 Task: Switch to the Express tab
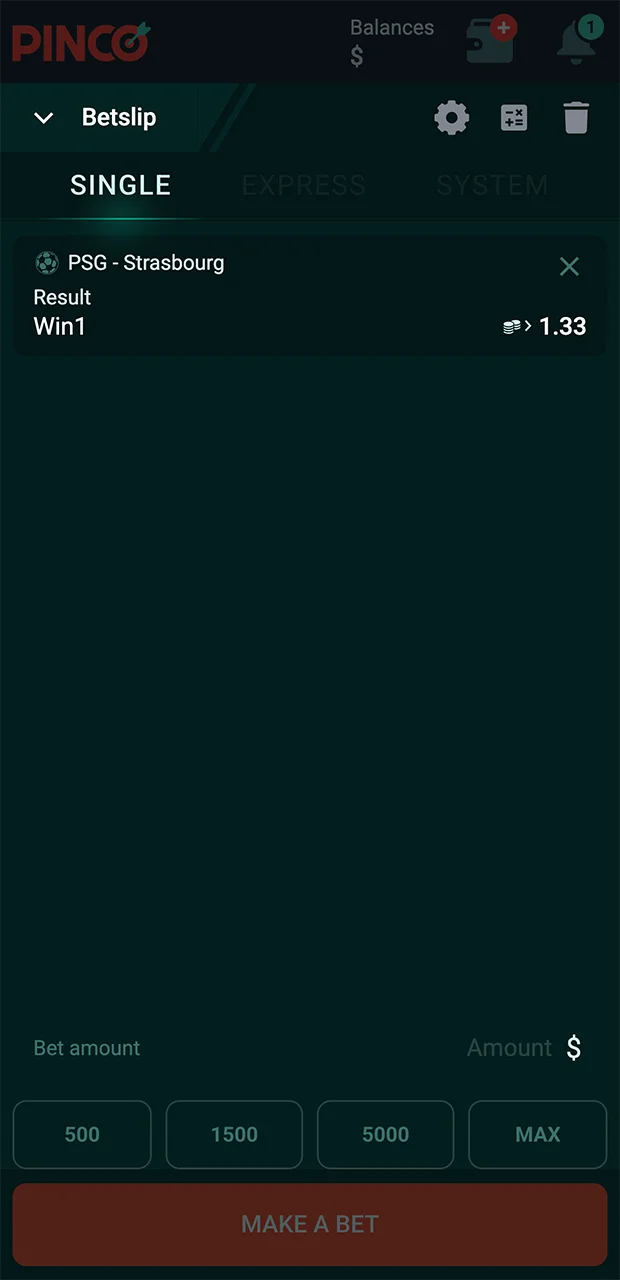[304, 185]
